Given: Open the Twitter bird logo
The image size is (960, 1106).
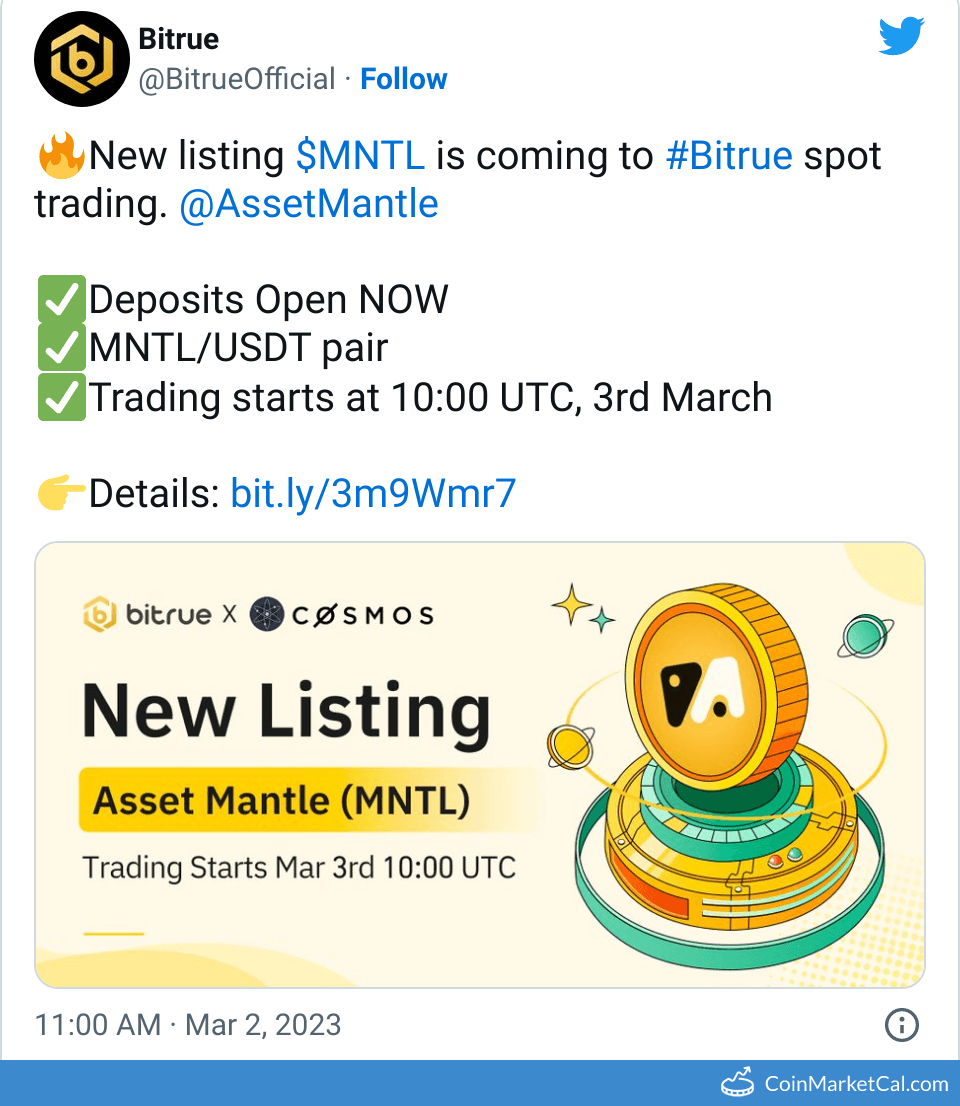Looking at the screenshot, I should click(902, 37).
